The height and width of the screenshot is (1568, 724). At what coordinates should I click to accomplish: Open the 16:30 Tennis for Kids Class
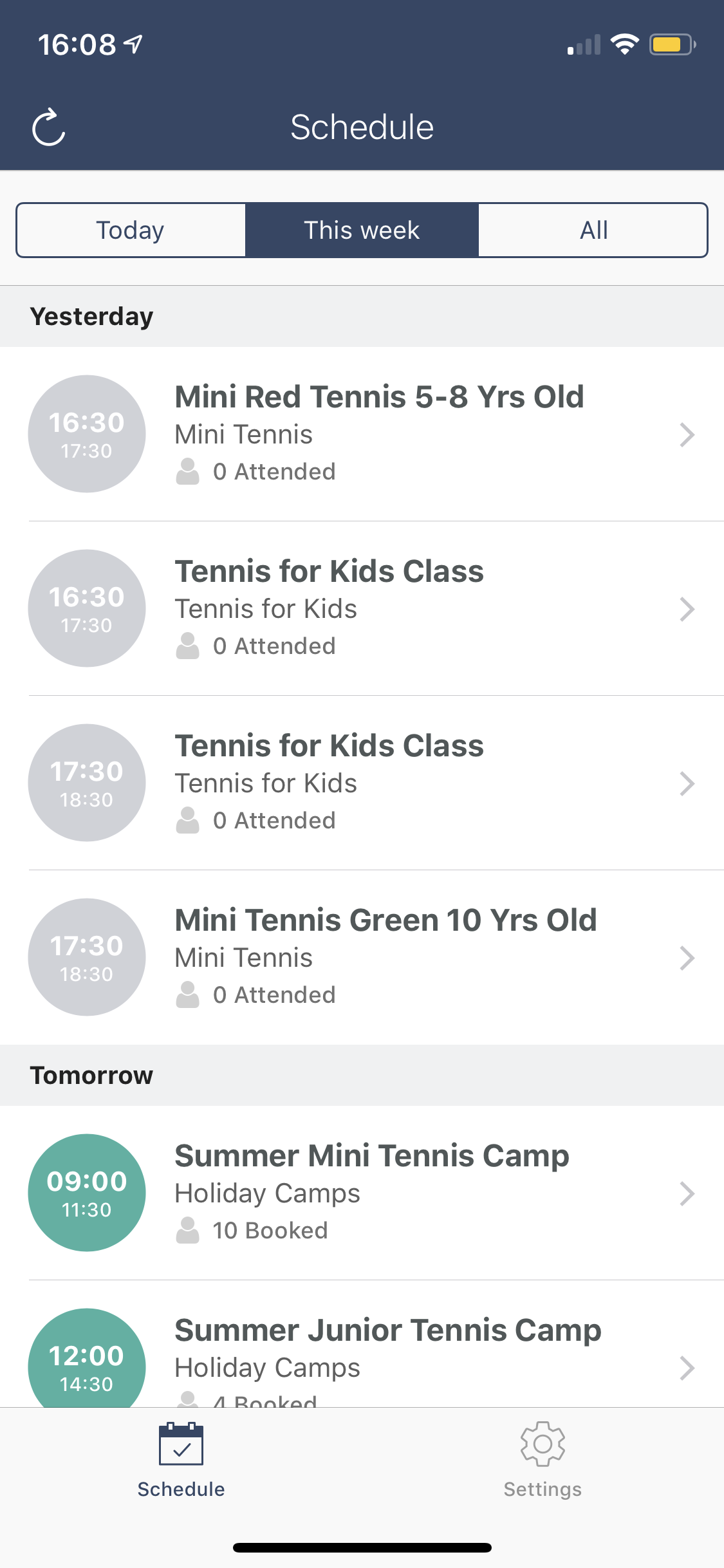pyautogui.click(x=380, y=608)
